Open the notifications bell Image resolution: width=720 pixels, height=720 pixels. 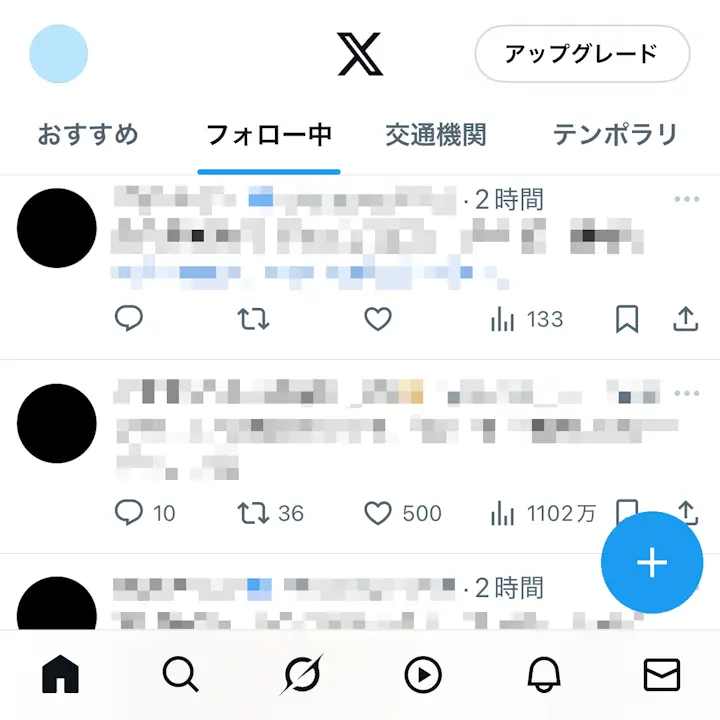tap(543, 676)
